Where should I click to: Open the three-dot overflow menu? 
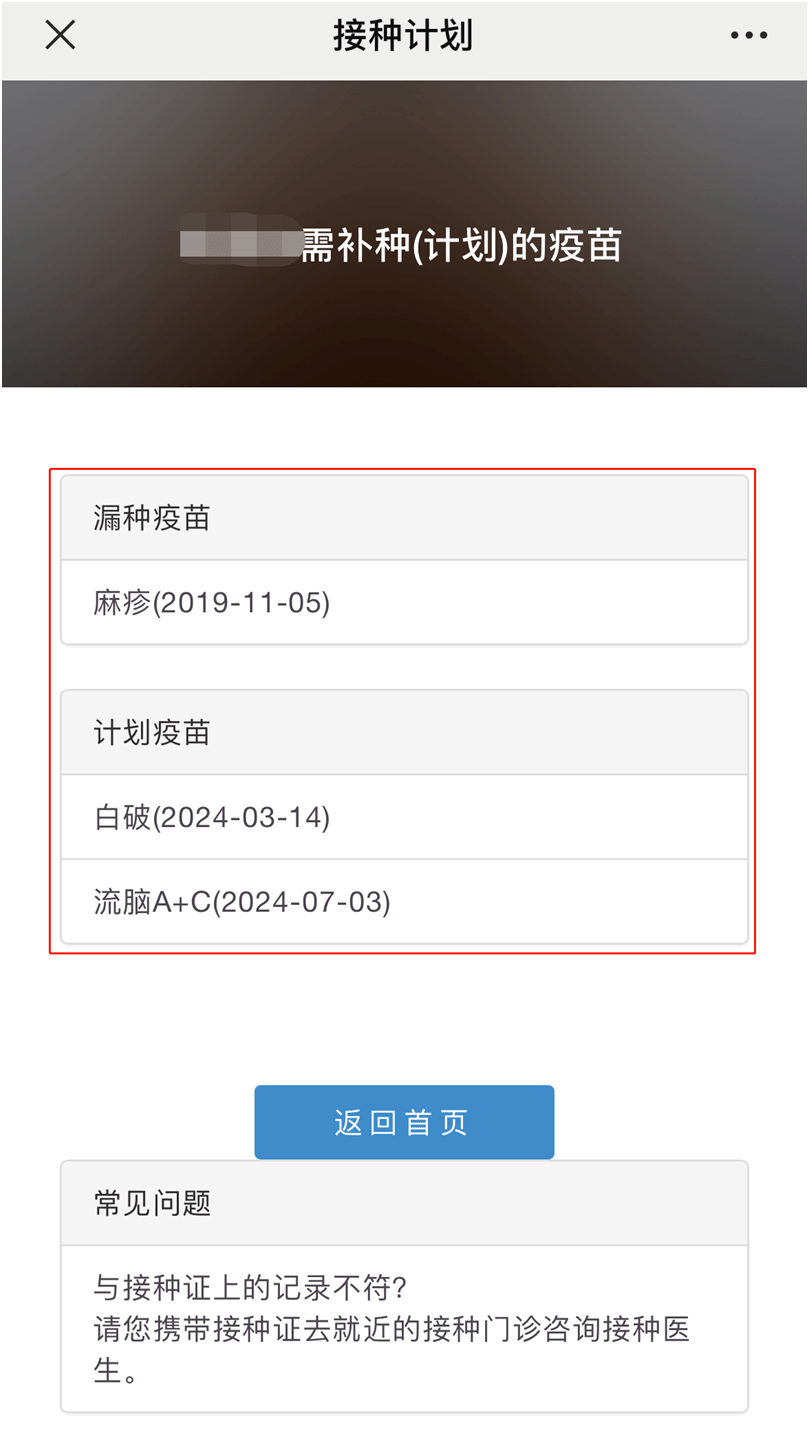coord(748,36)
